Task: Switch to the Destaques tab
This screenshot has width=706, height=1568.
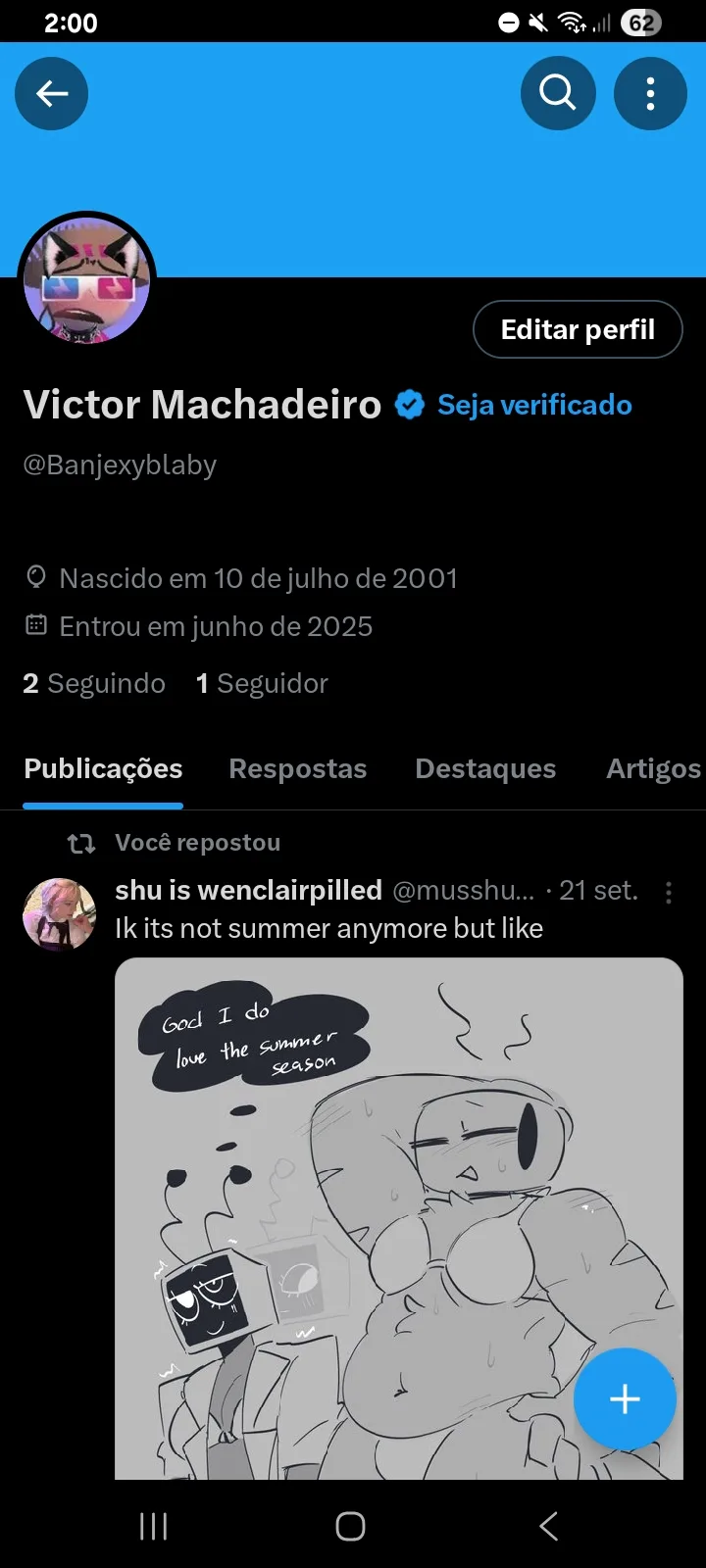Action: [x=485, y=769]
